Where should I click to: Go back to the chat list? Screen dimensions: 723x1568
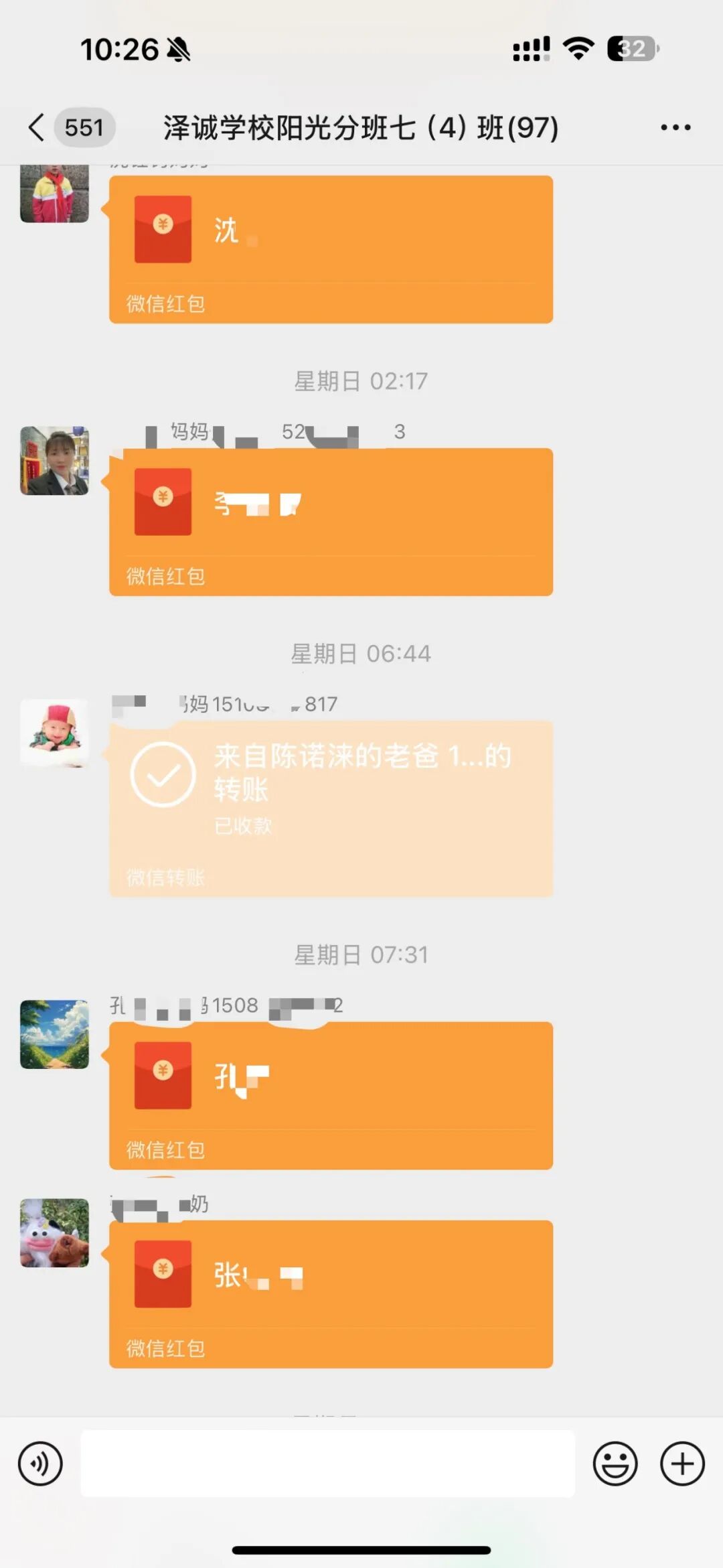point(37,127)
